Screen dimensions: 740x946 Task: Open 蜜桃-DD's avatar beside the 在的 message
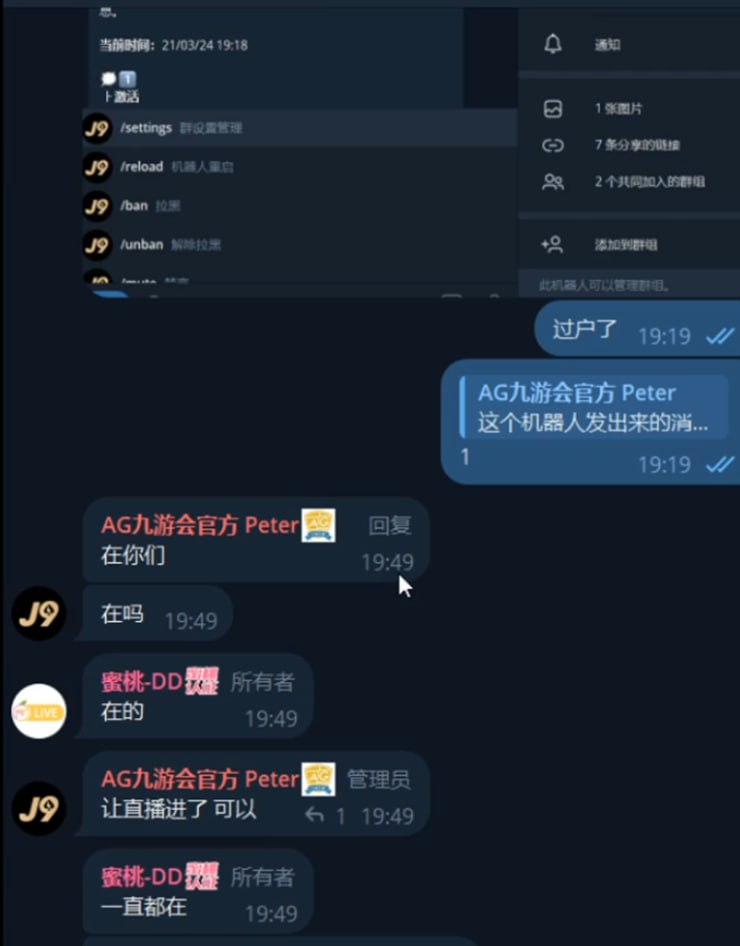point(39,711)
